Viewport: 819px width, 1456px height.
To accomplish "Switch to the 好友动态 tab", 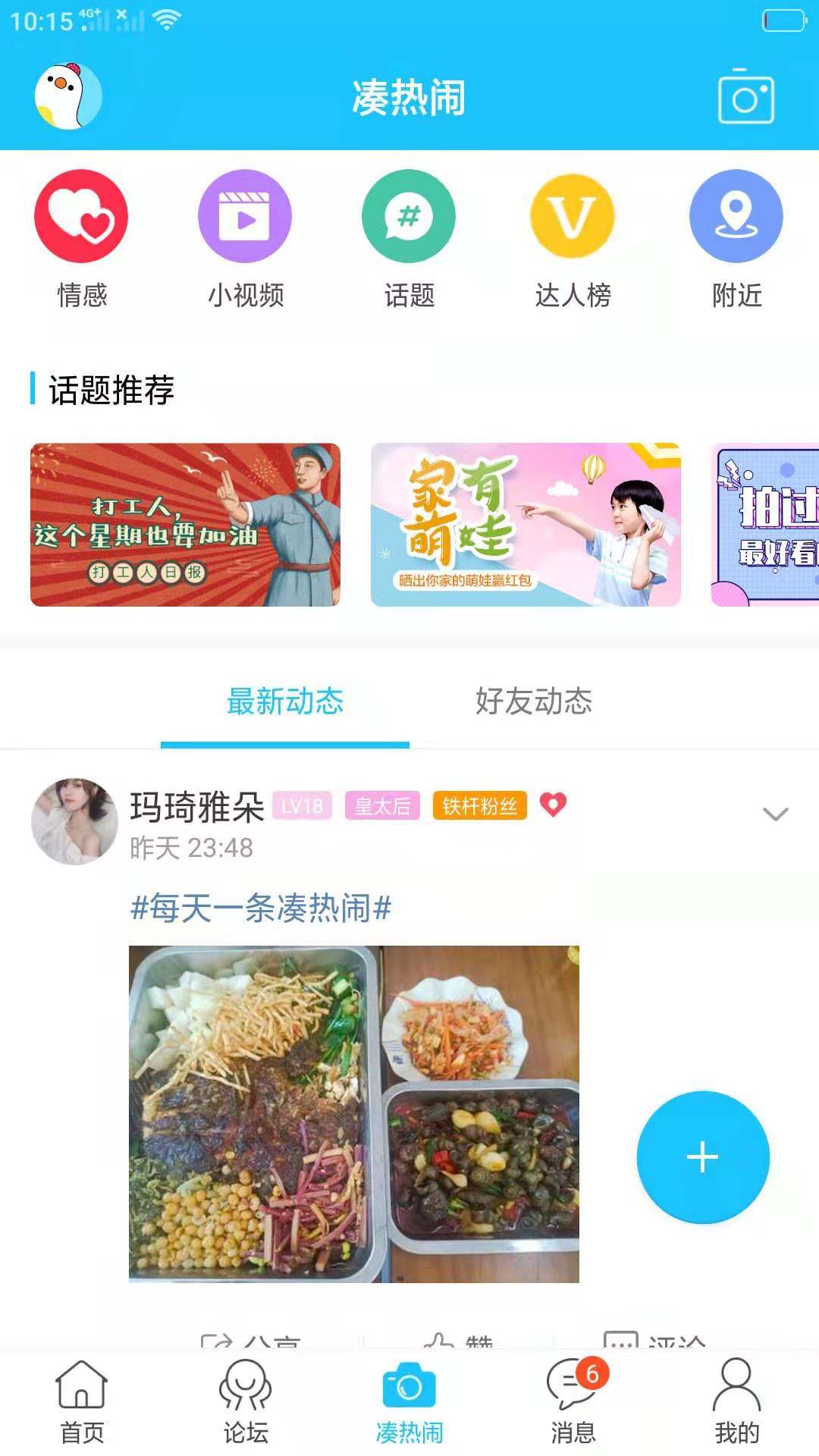I will tap(534, 701).
